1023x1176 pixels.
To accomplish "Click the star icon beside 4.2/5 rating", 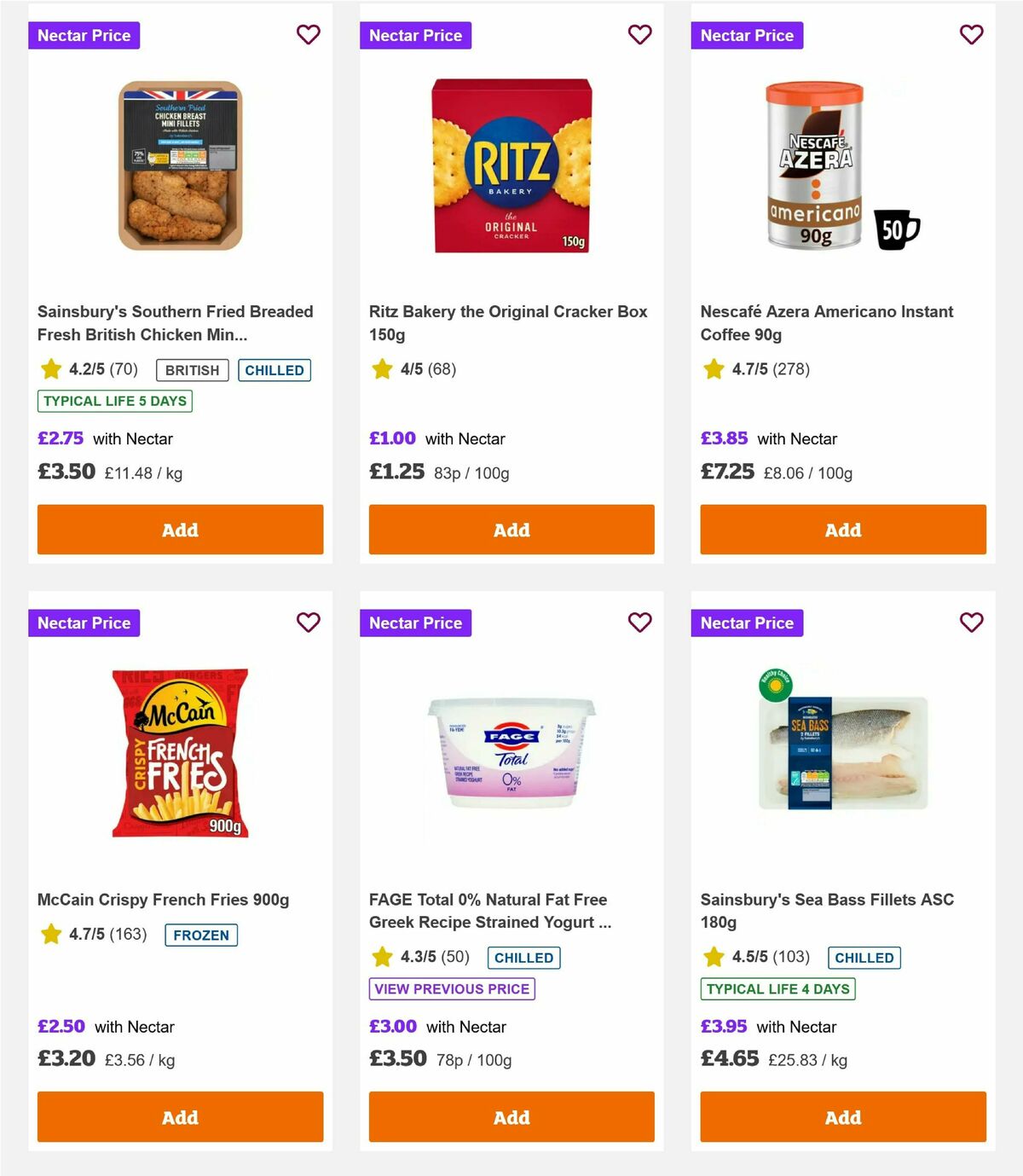I will [x=50, y=369].
